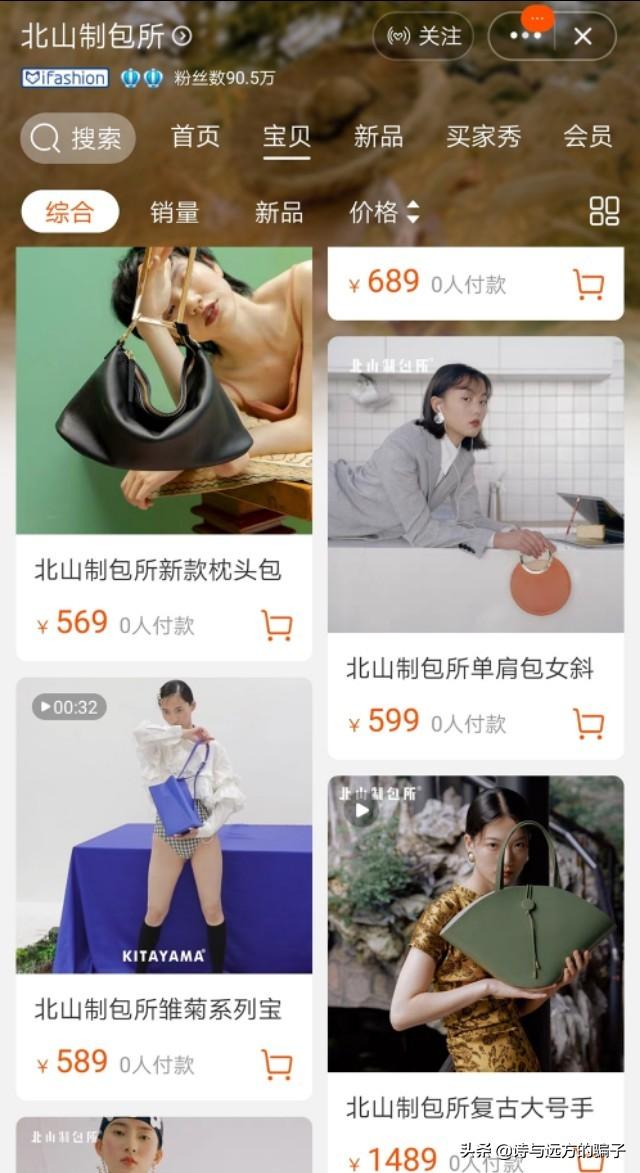Sort products by 综合
The height and width of the screenshot is (1173, 640).
click(70, 212)
